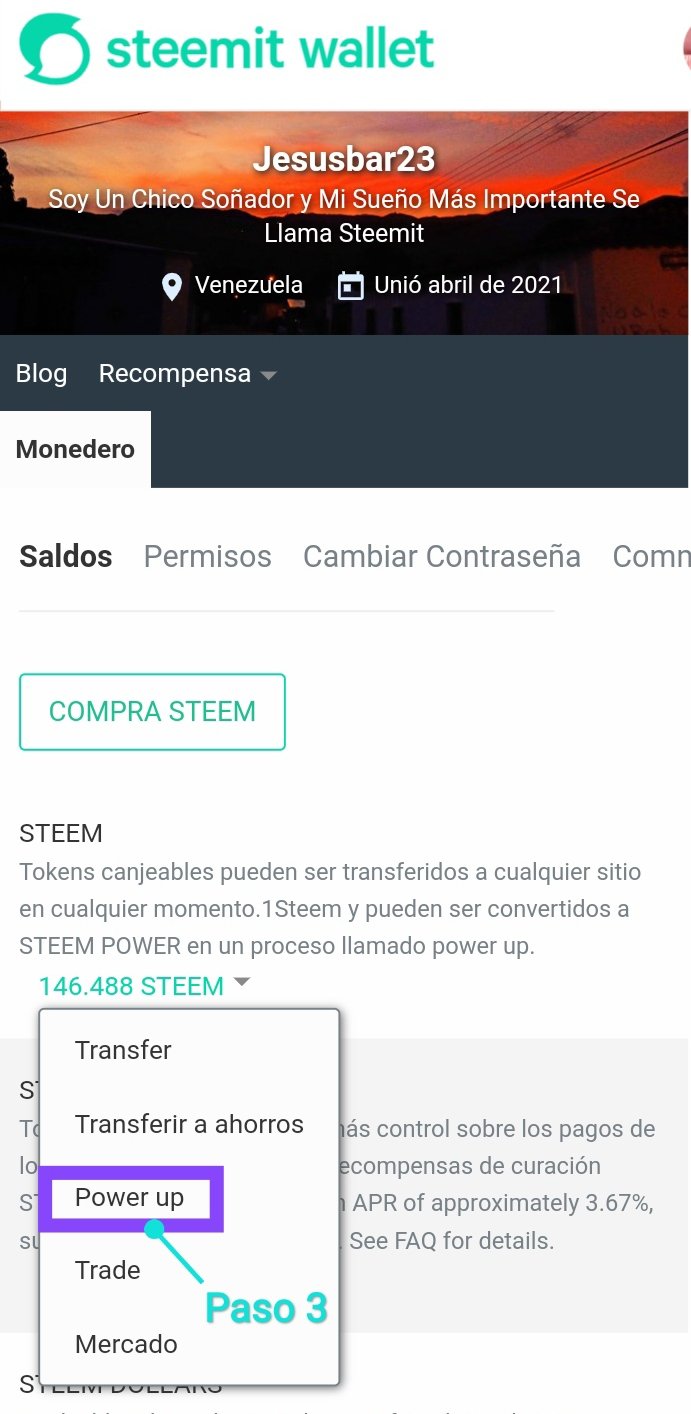Viewport: 691px width, 1414px height.
Task: Open the Cambiar Contraseña tab
Action: point(442,556)
